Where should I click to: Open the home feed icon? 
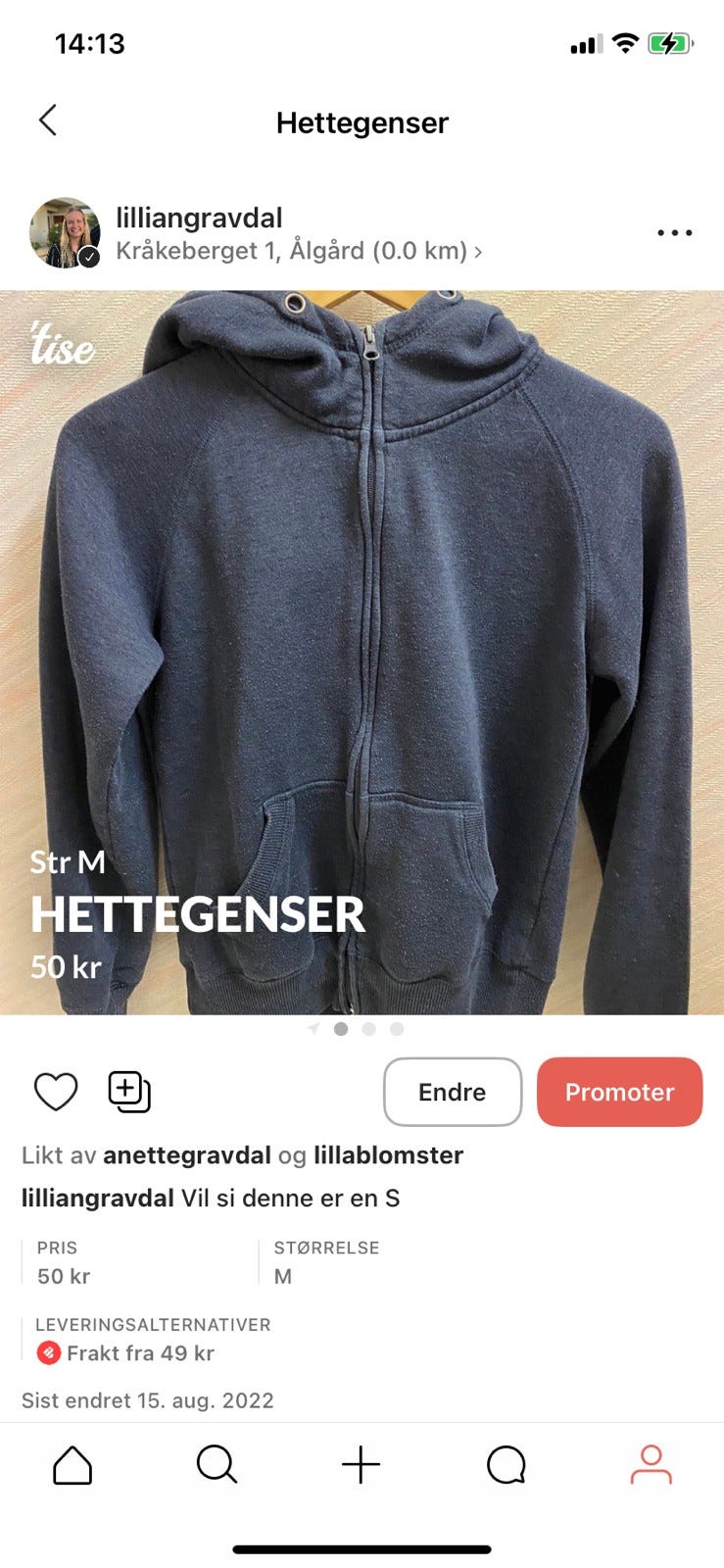click(72, 1465)
